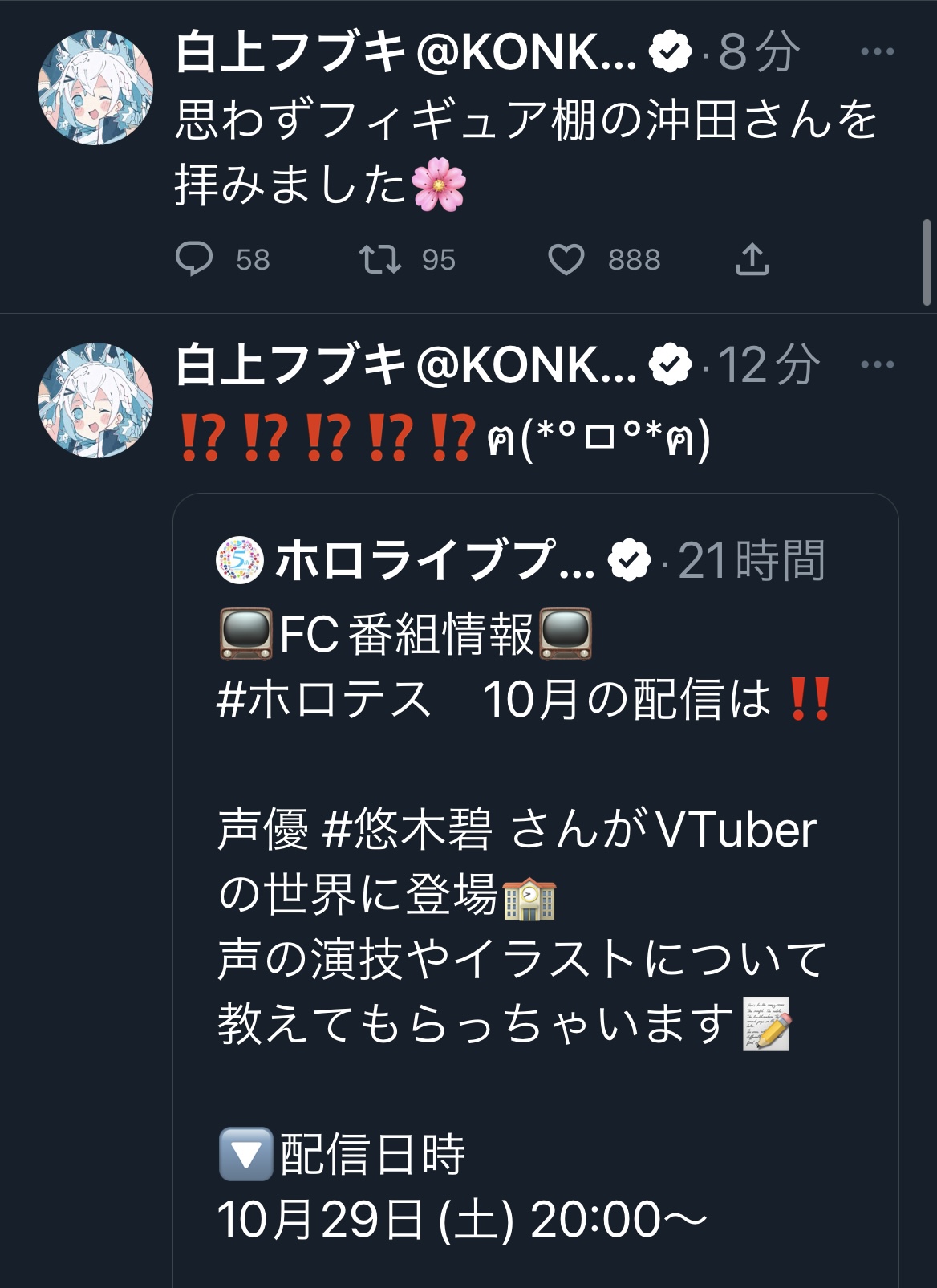
Task: Share the フィギュア棚 tweet
Action: click(x=752, y=259)
